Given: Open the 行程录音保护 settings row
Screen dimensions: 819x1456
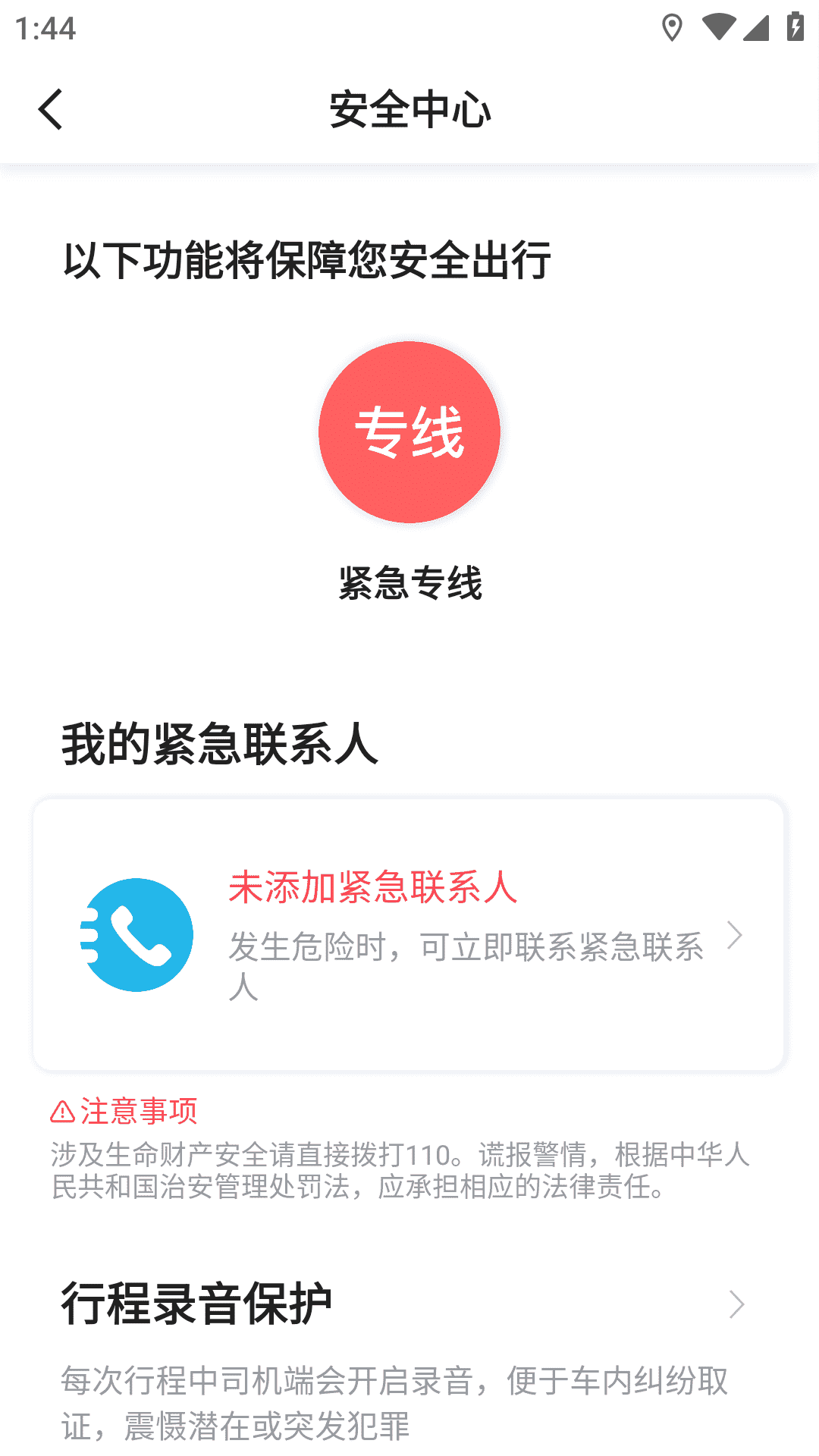Looking at the screenshot, I should pos(402,1304).
